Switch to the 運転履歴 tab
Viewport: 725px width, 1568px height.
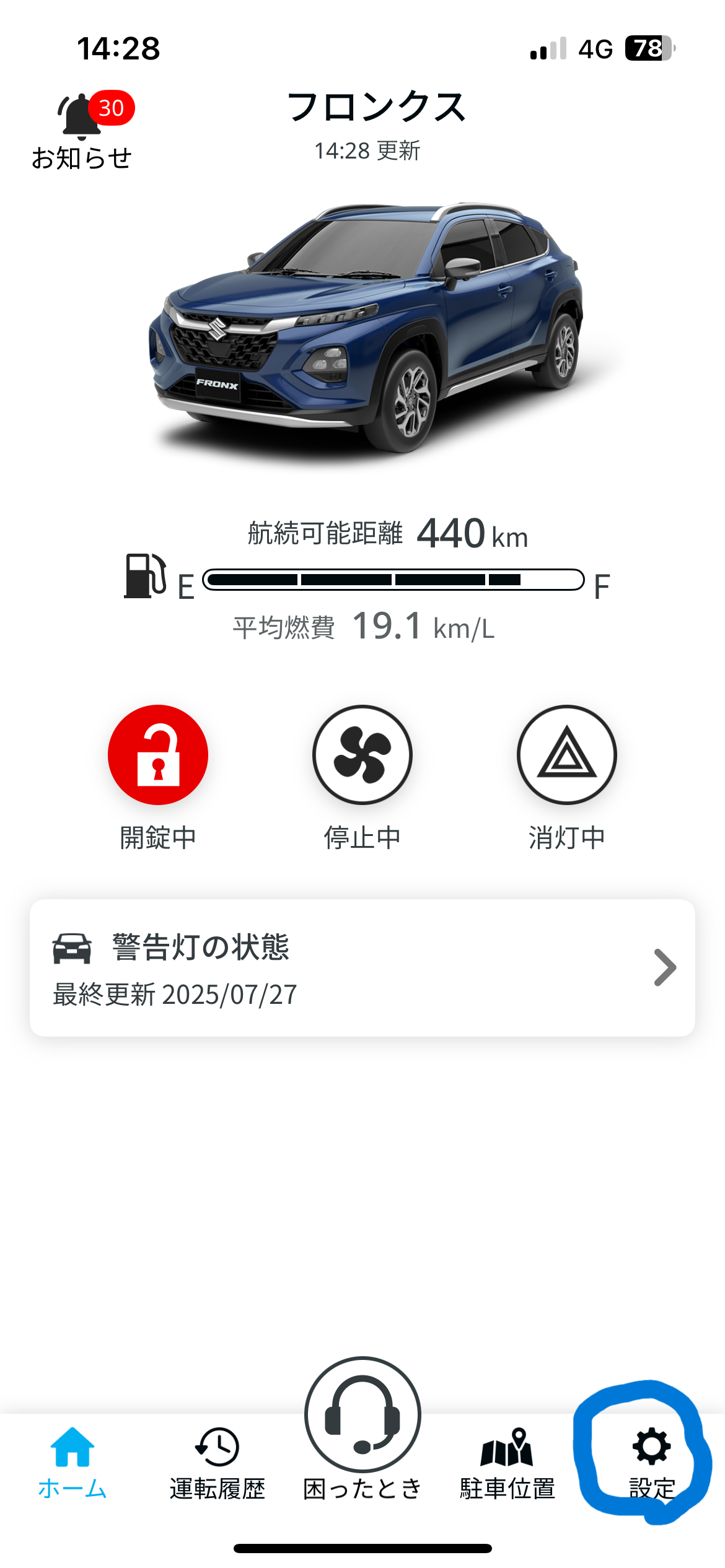(x=217, y=1461)
